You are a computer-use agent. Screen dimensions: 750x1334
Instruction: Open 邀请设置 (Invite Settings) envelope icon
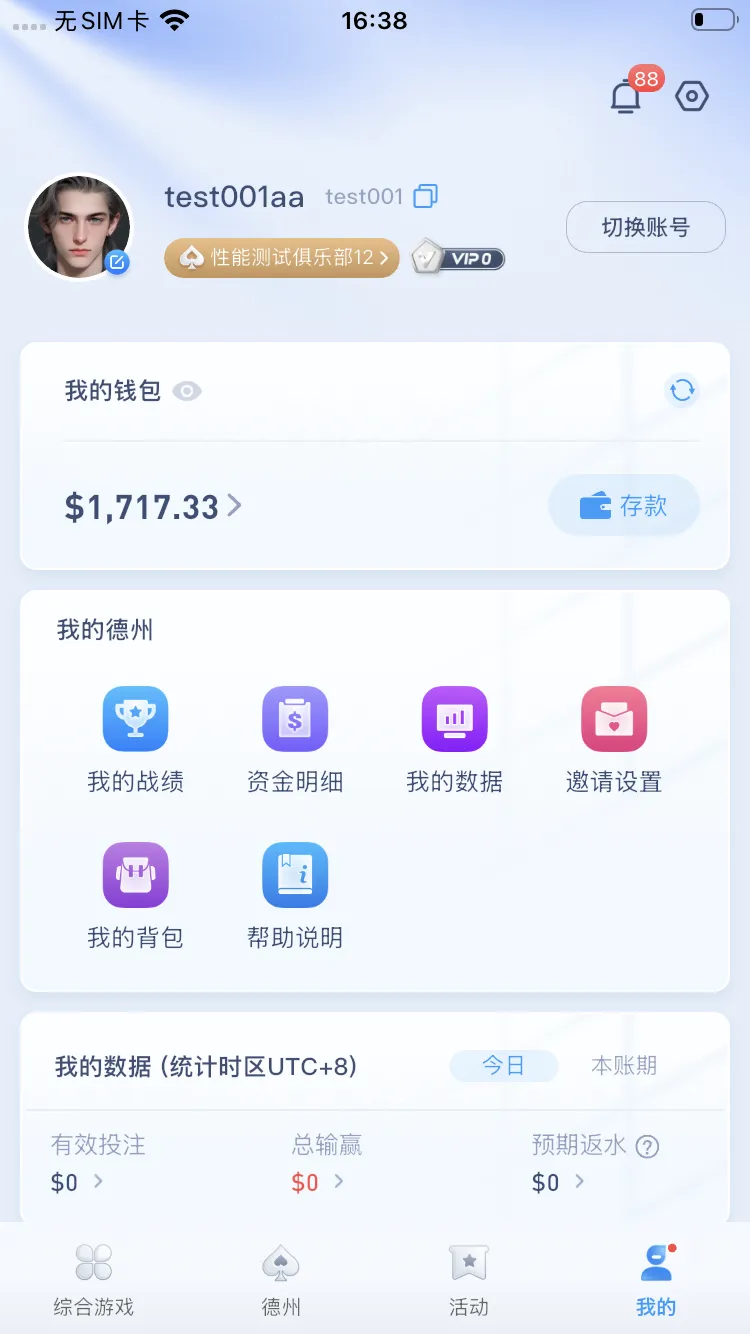(614, 718)
